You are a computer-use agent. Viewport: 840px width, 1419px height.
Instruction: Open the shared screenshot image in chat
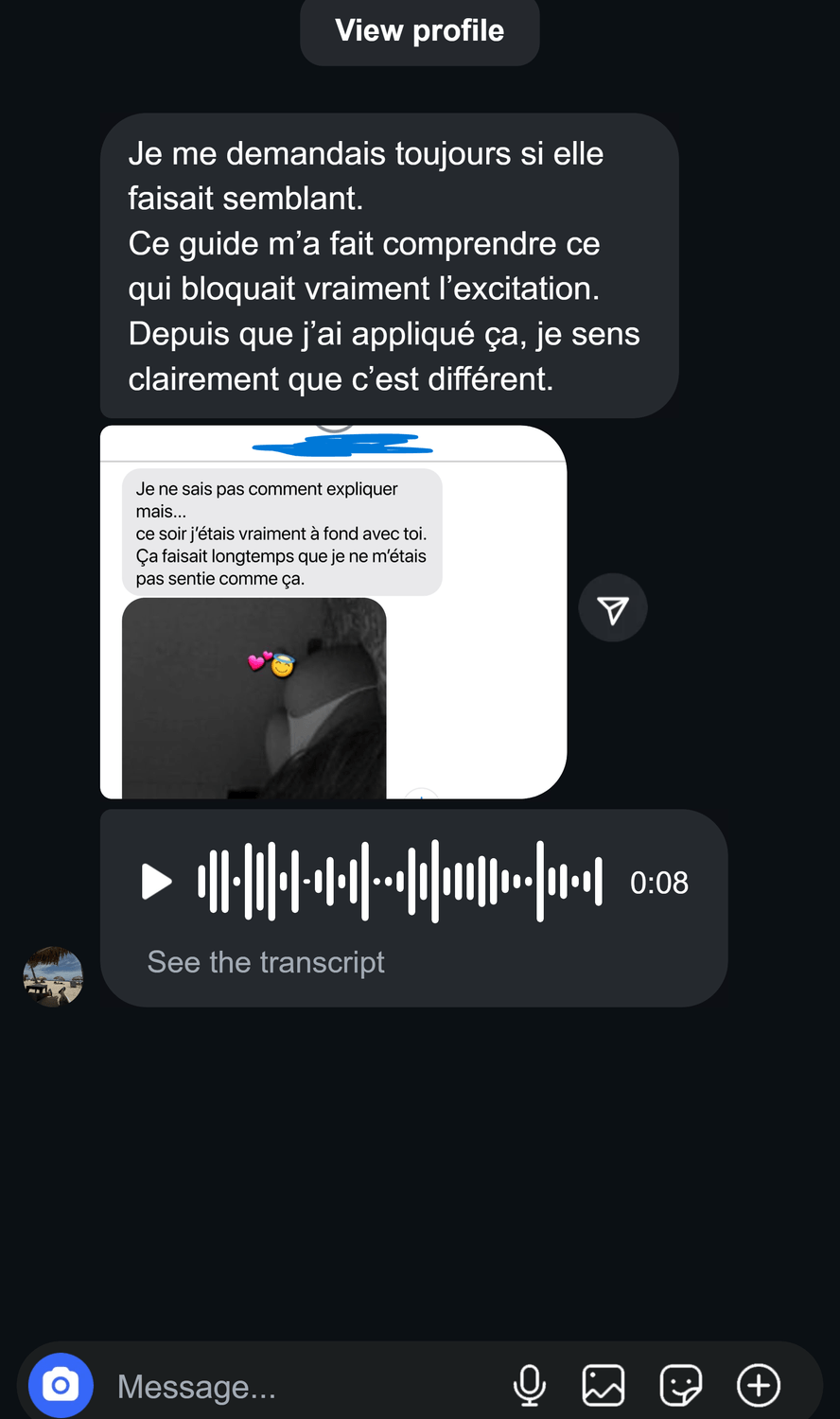pos(333,612)
